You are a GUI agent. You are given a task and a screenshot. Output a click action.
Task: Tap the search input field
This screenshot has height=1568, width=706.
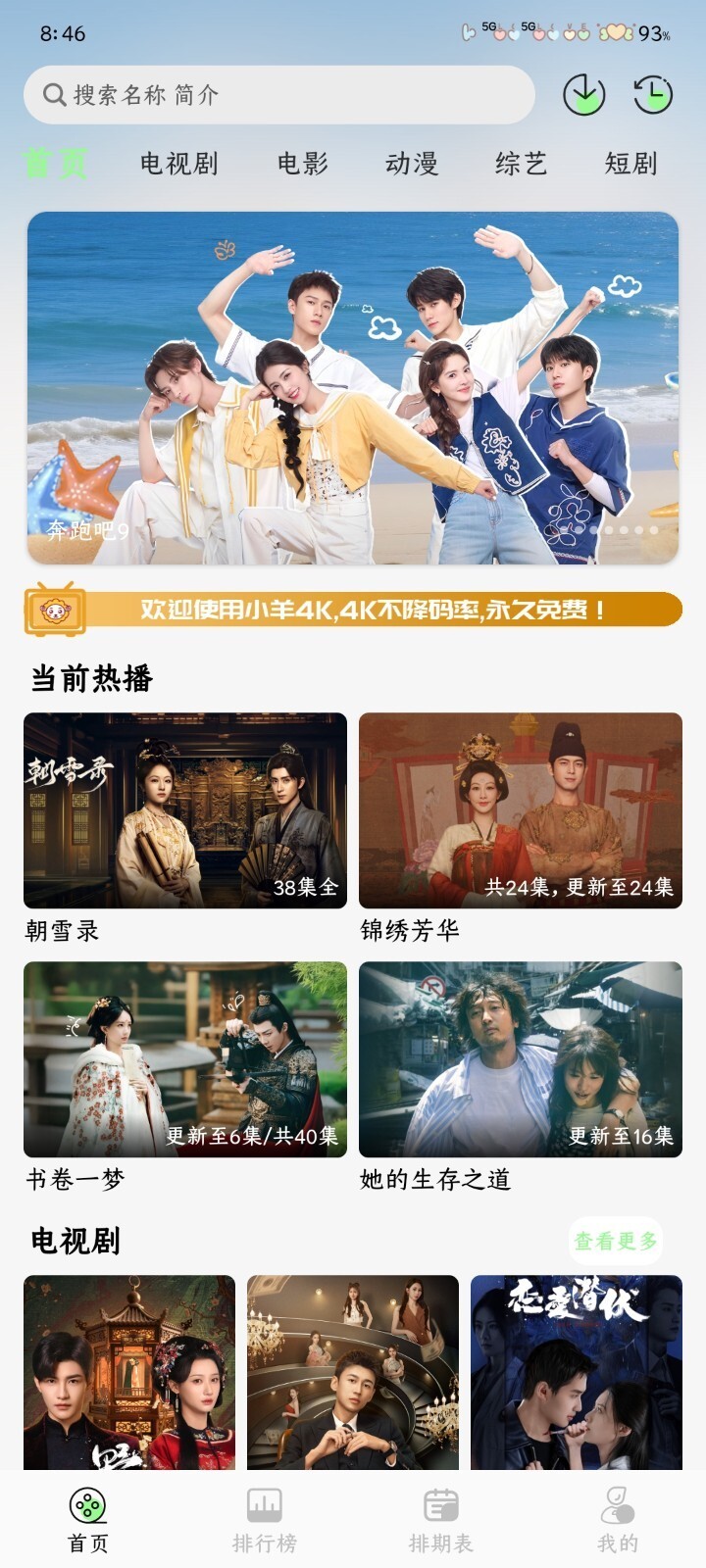click(x=279, y=96)
